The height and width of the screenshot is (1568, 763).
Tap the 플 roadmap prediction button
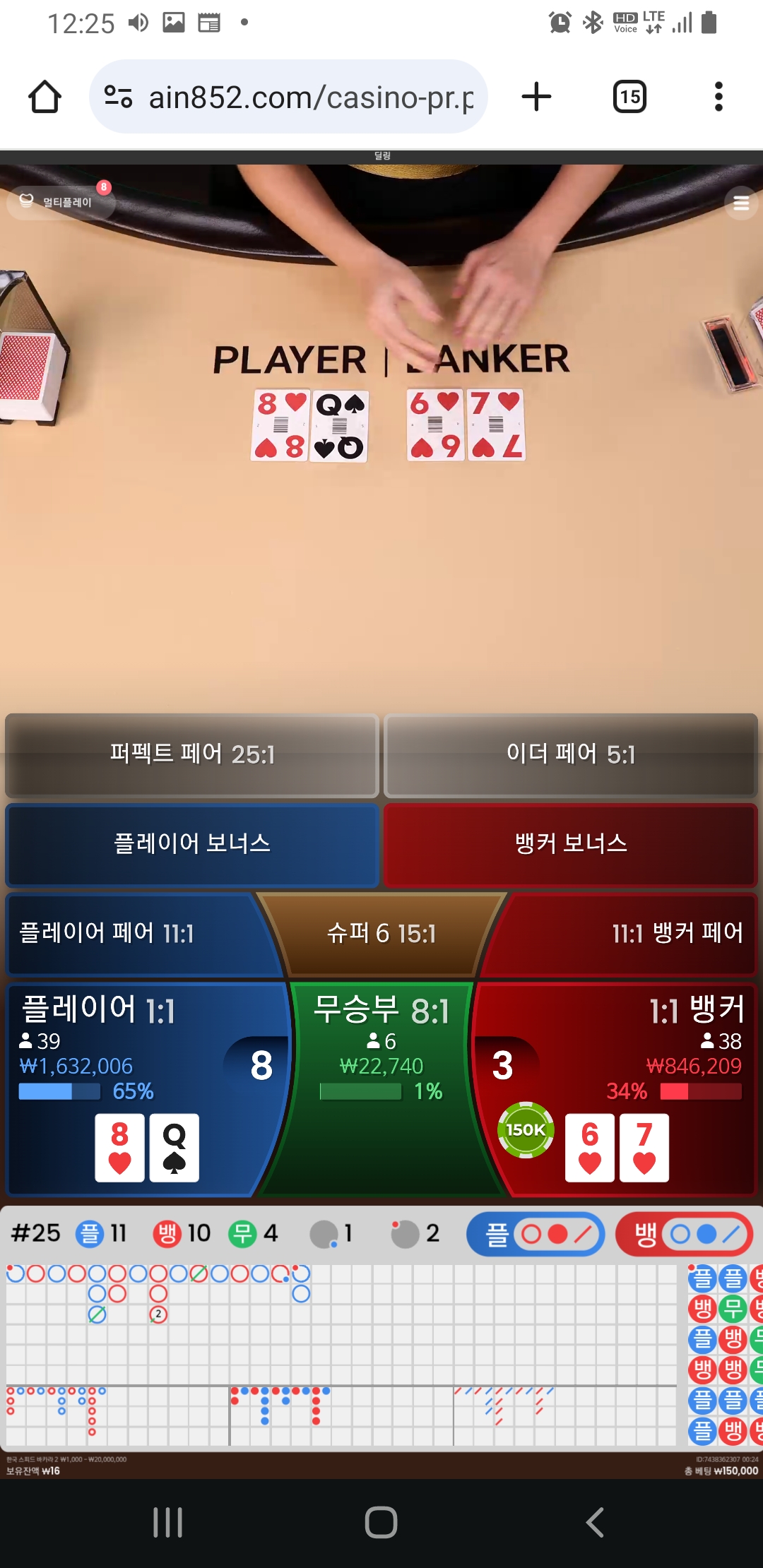pyautogui.click(x=536, y=1234)
